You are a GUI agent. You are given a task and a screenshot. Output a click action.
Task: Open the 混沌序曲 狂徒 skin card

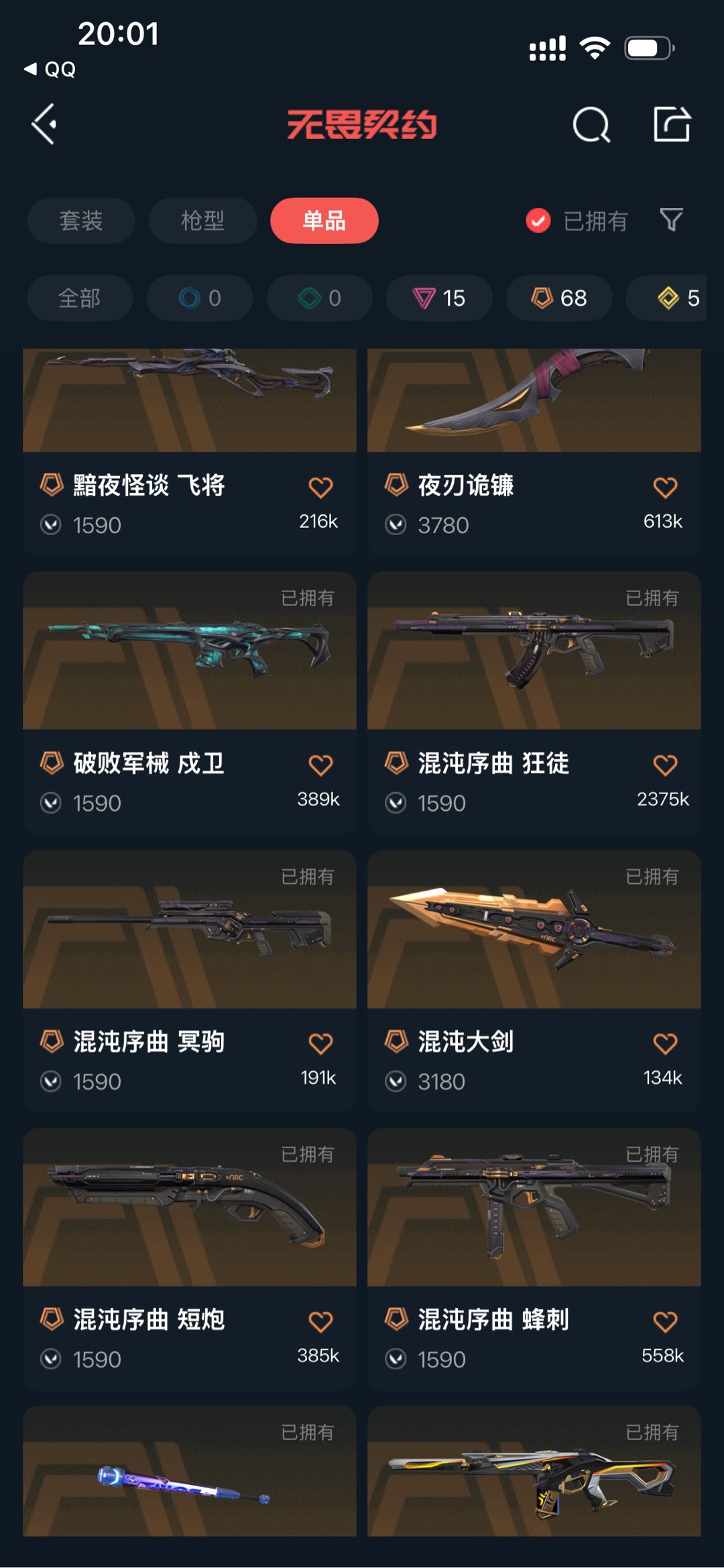[534, 702]
